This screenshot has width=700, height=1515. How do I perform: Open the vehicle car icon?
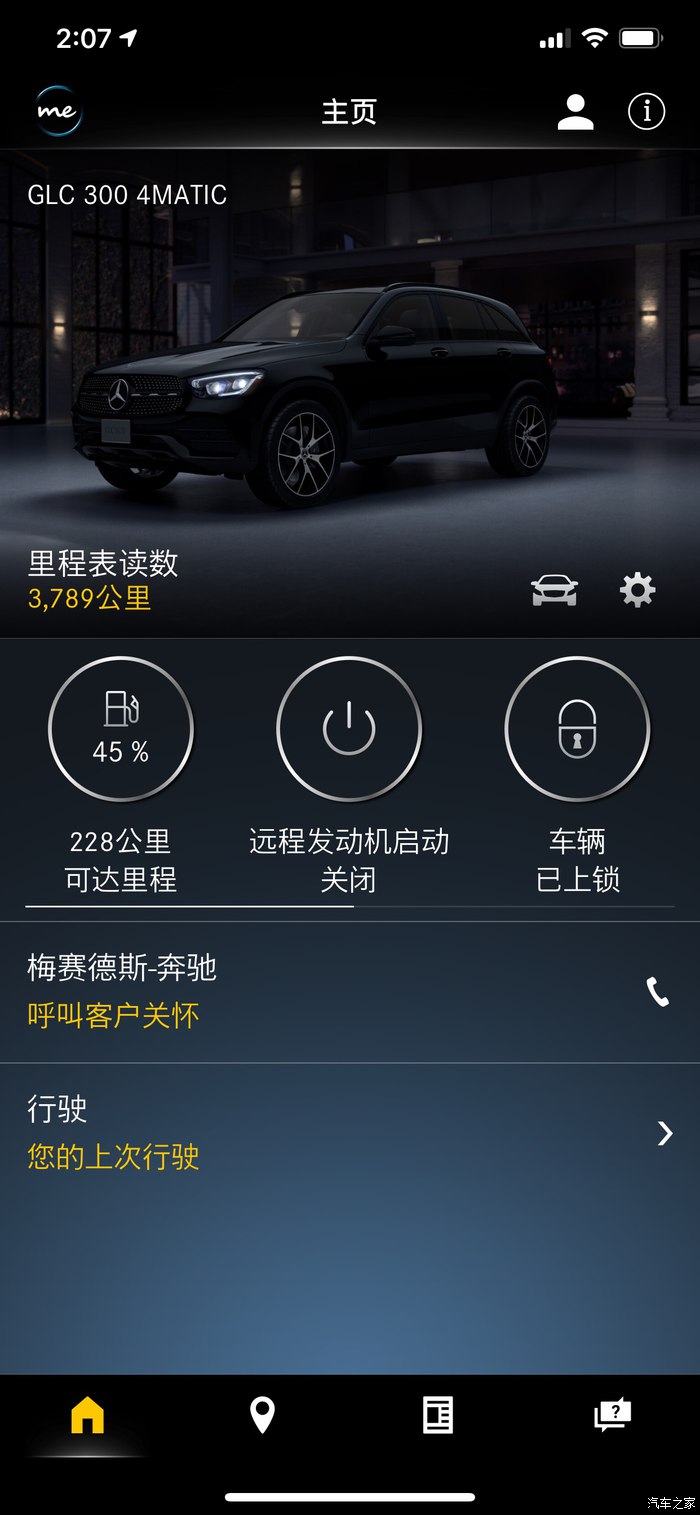(x=554, y=590)
